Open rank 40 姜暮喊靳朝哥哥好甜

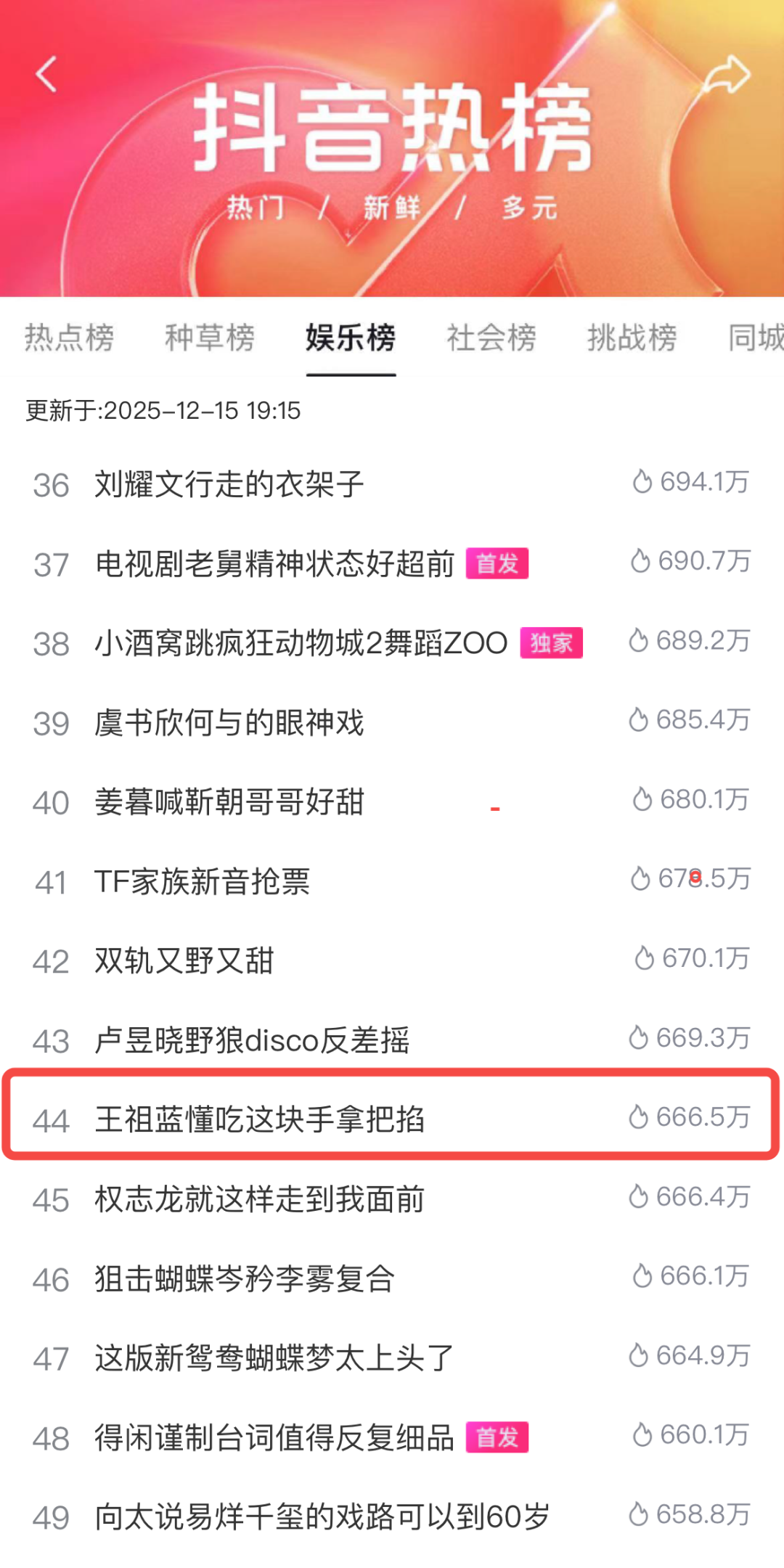tap(229, 802)
